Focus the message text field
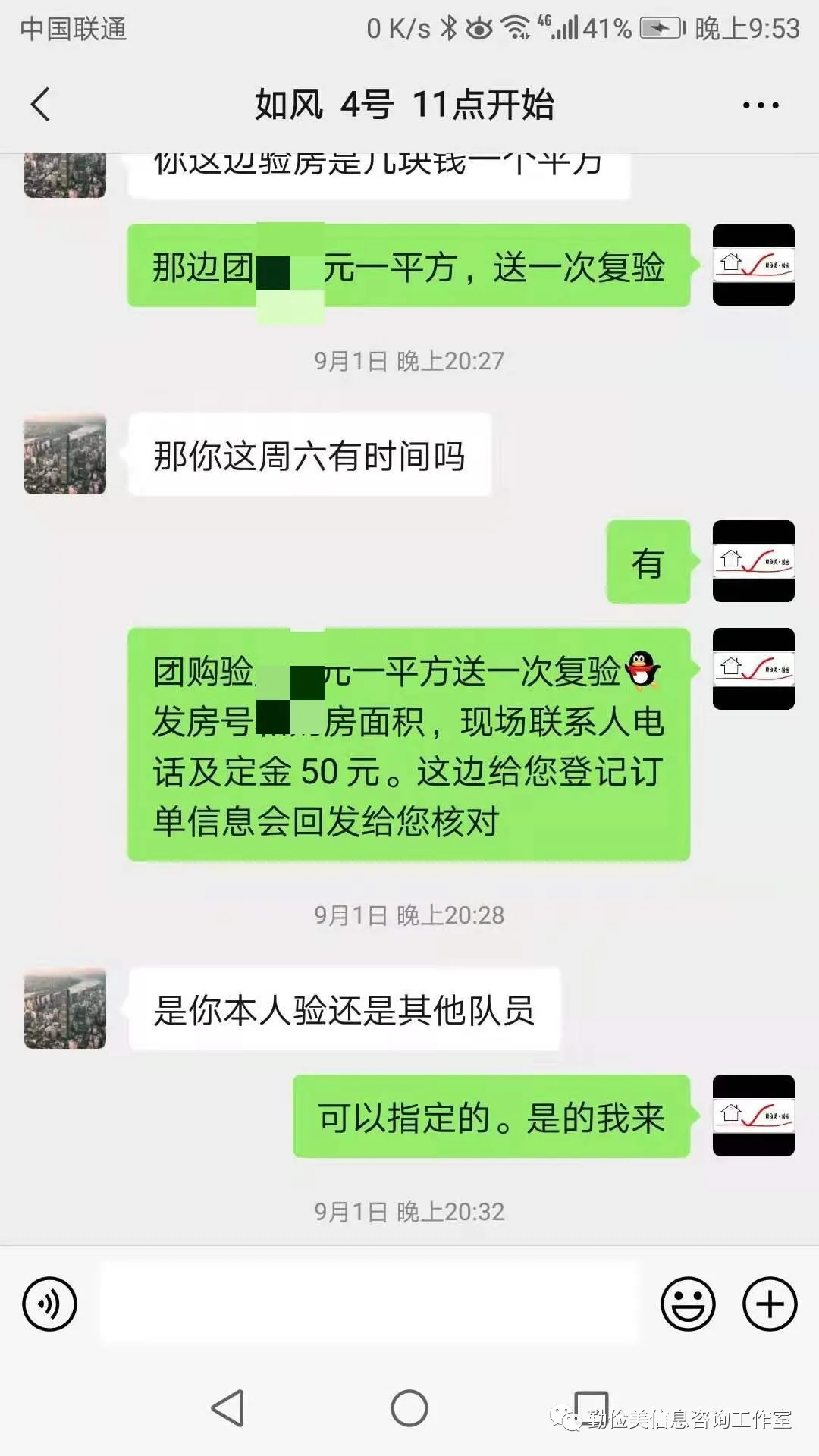 point(369,1304)
